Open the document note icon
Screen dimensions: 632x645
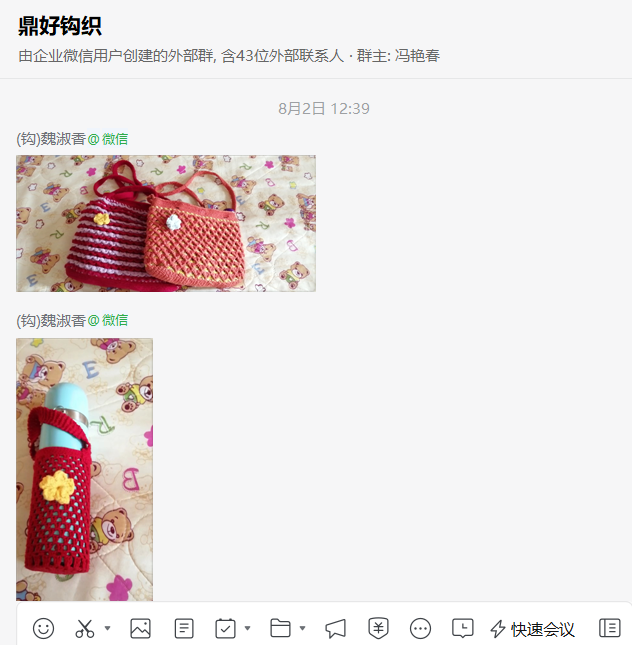click(184, 628)
